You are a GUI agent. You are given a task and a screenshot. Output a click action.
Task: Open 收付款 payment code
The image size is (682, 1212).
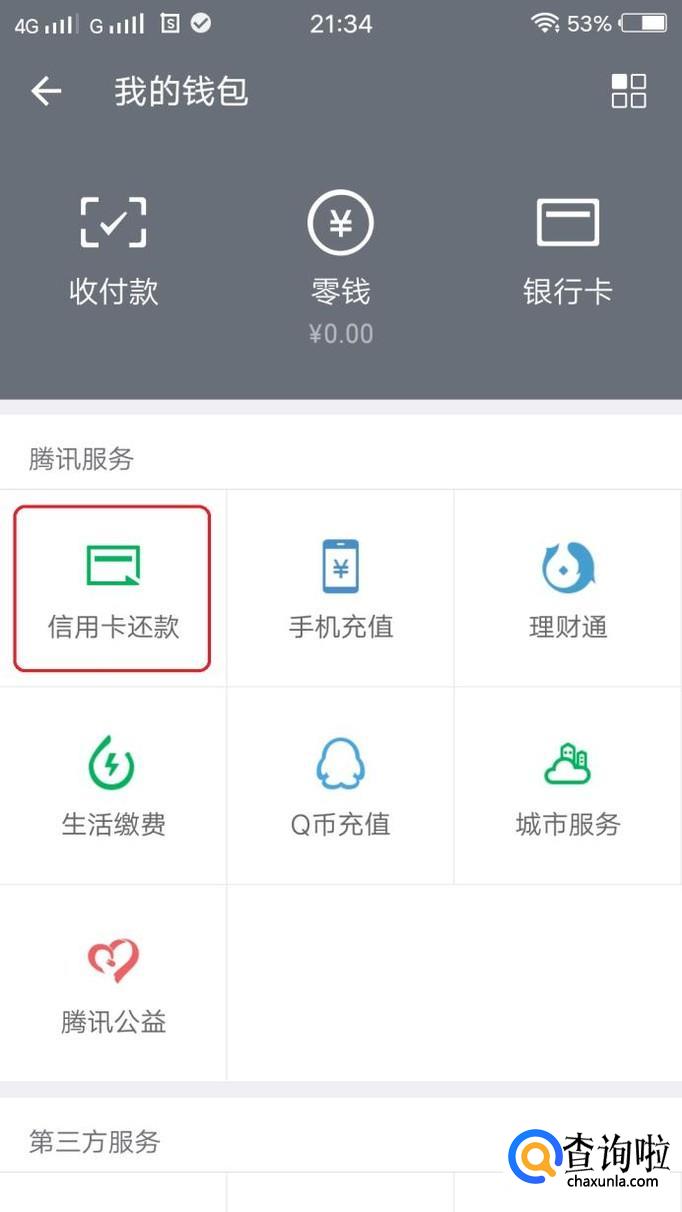pos(113,250)
